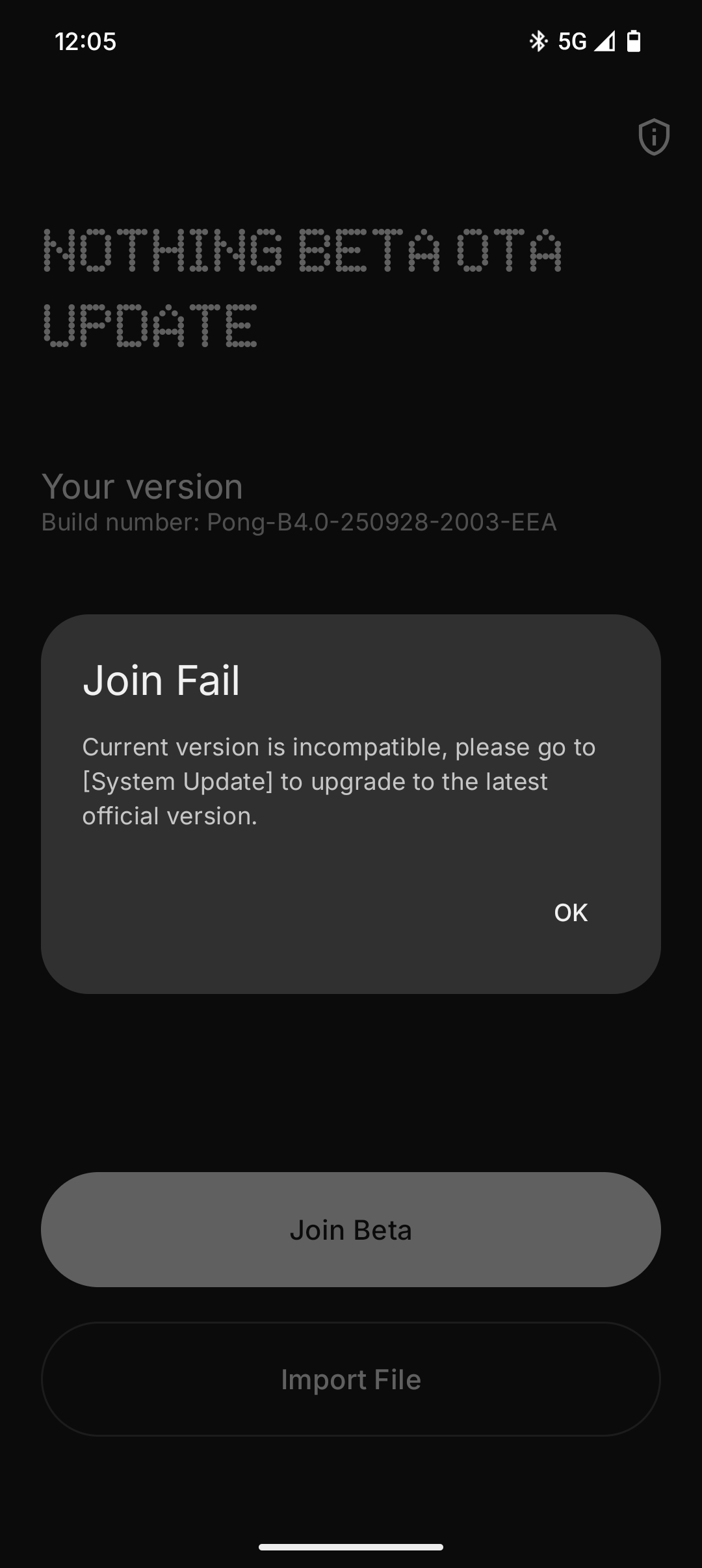The width and height of the screenshot is (702, 1568).
Task: Dismiss the Join Fail dialog with OK
Action: (x=571, y=913)
